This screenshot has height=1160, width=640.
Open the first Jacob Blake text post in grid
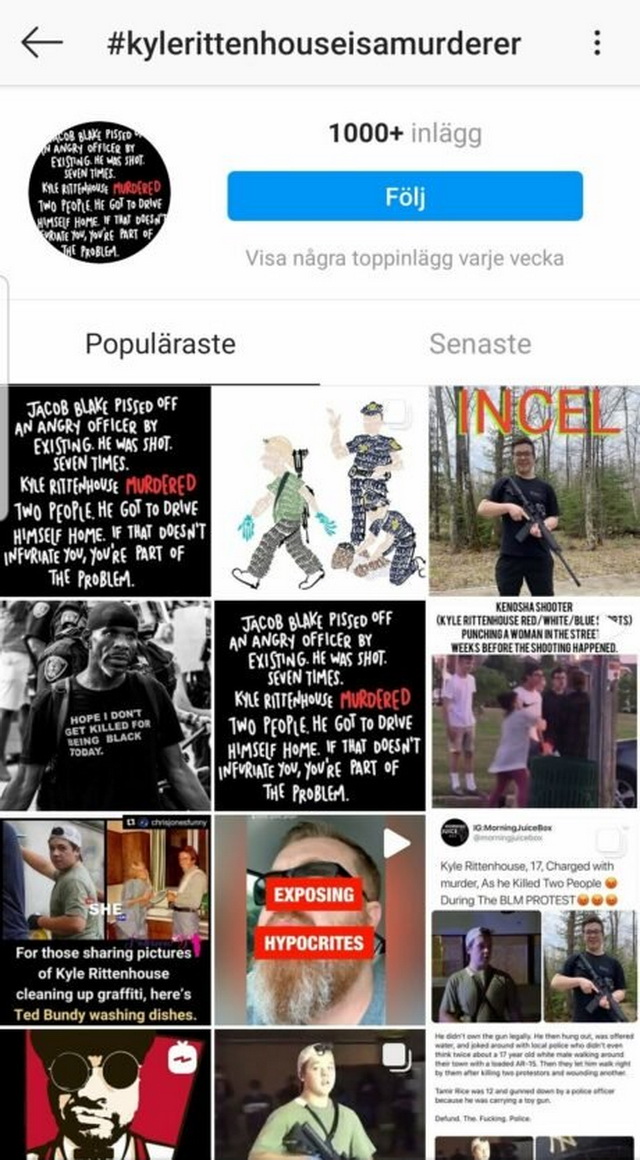point(105,491)
